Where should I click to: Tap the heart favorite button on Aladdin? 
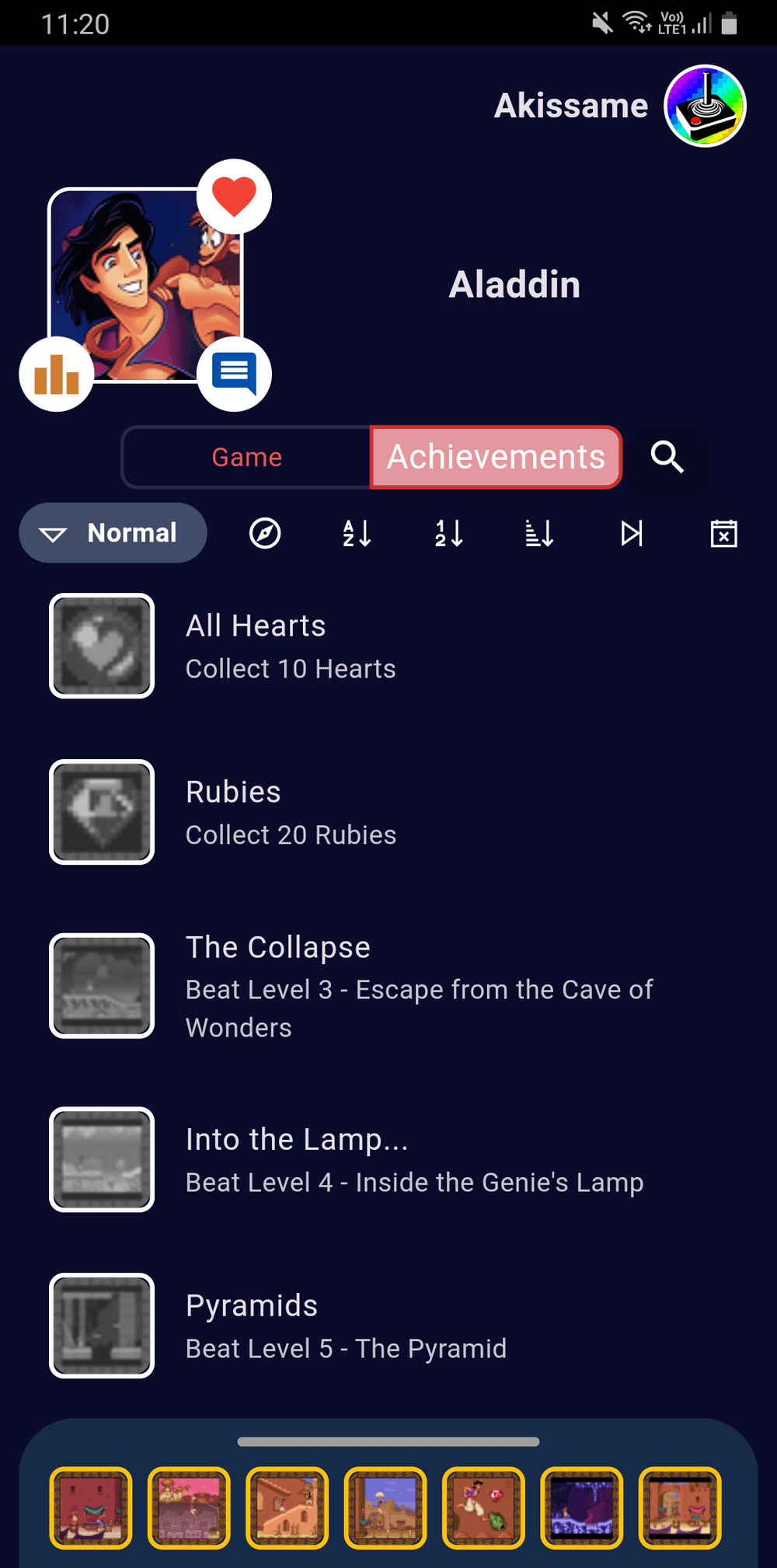234,197
